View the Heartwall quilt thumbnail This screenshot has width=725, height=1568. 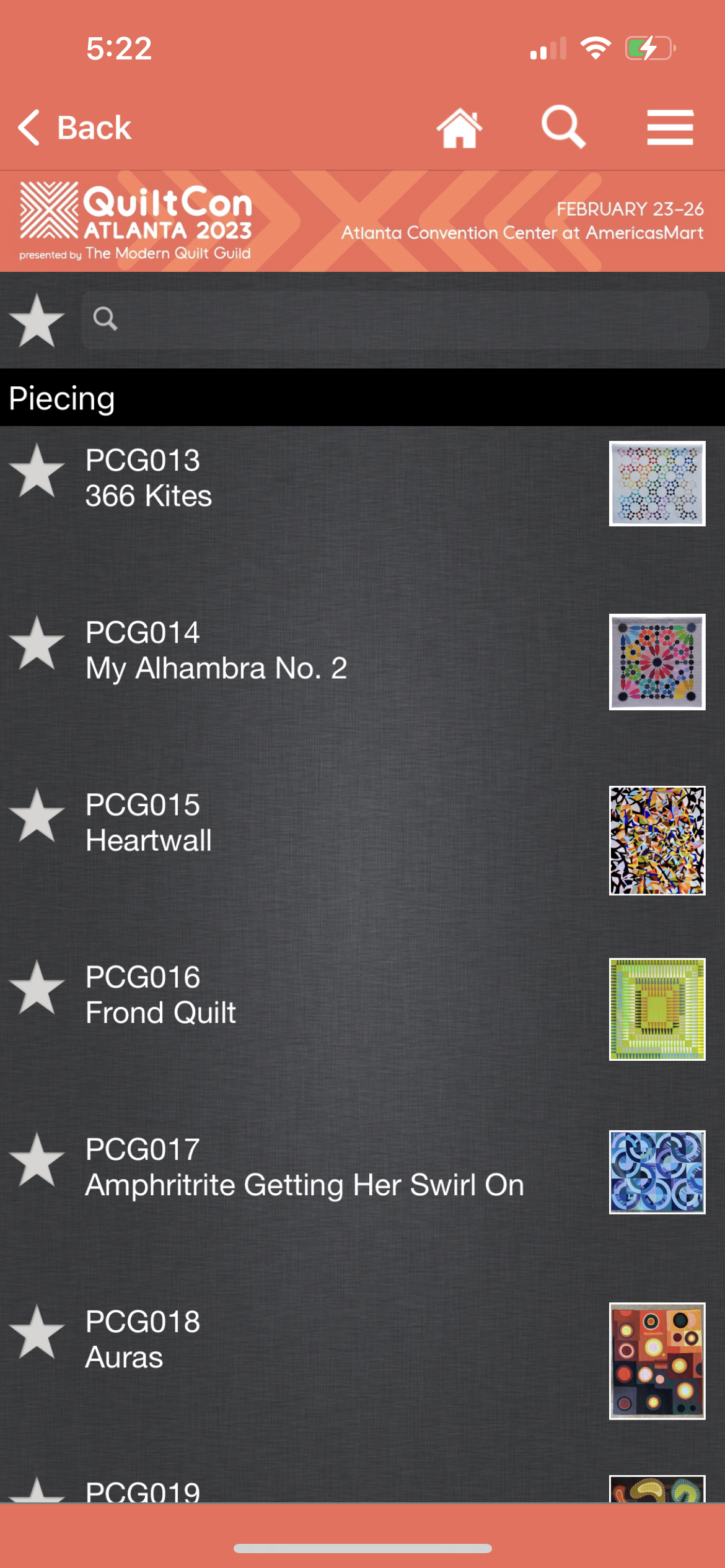tap(657, 840)
